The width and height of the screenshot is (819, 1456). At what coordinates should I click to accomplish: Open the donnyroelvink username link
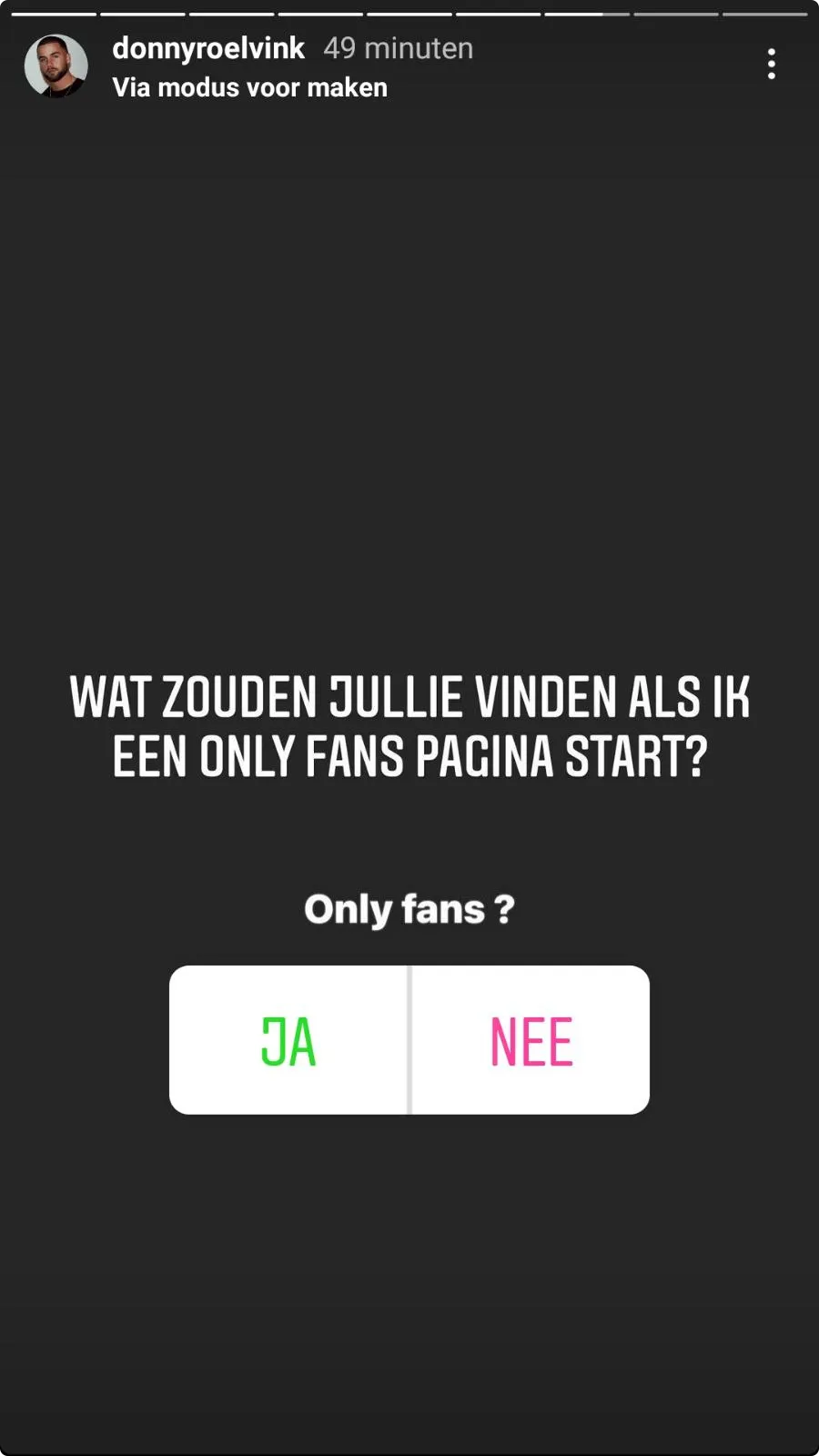(x=207, y=48)
